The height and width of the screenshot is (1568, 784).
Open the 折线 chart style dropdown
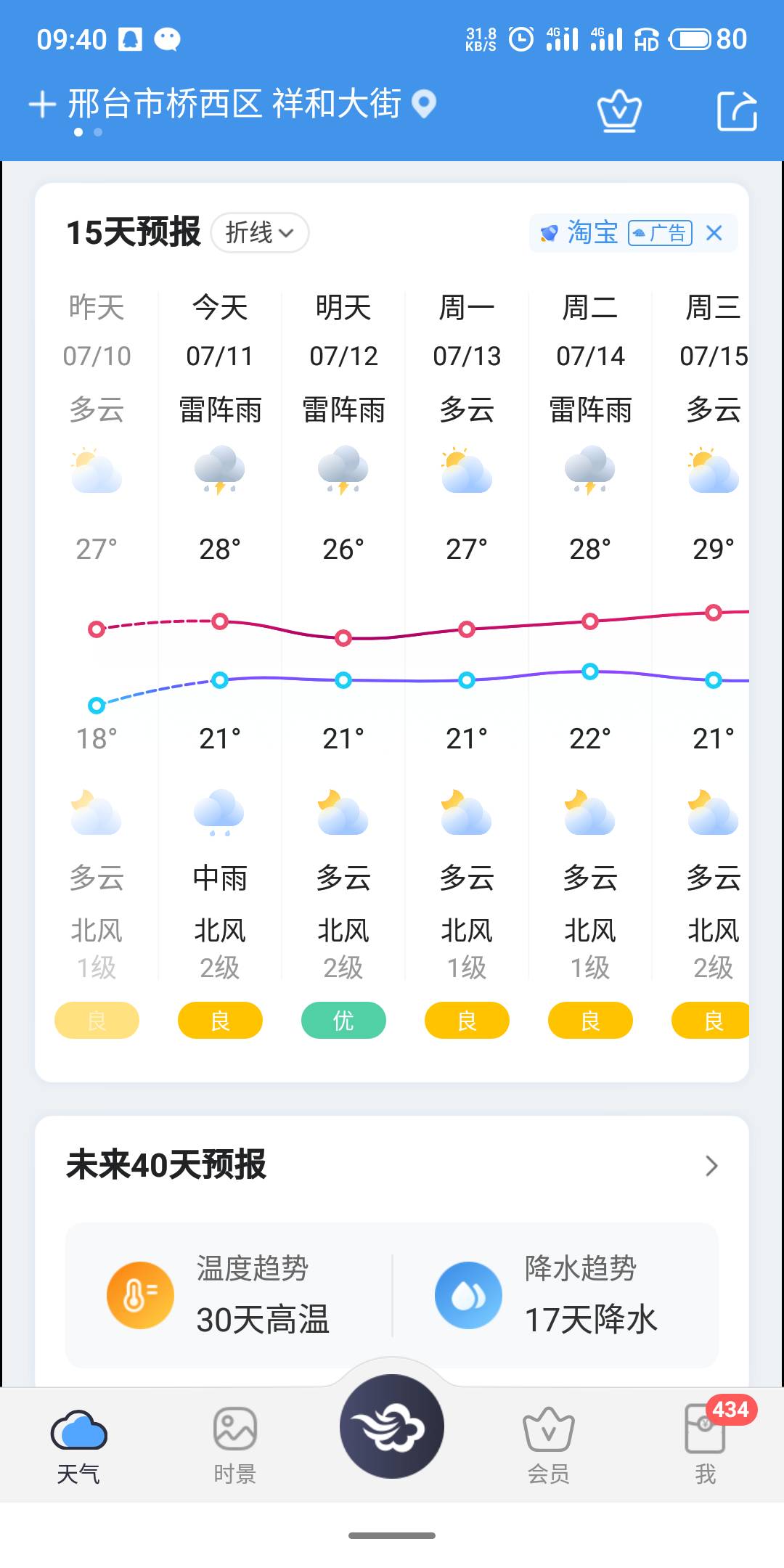click(260, 233)
